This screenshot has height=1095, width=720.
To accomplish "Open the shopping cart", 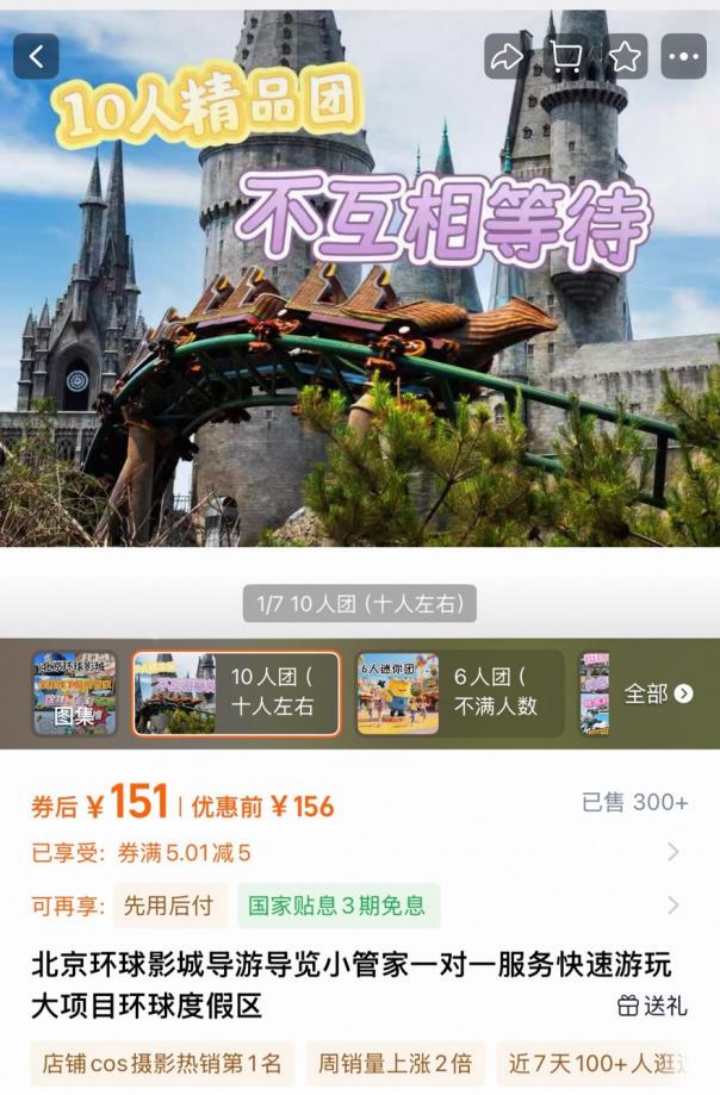I will coord(566,57).
